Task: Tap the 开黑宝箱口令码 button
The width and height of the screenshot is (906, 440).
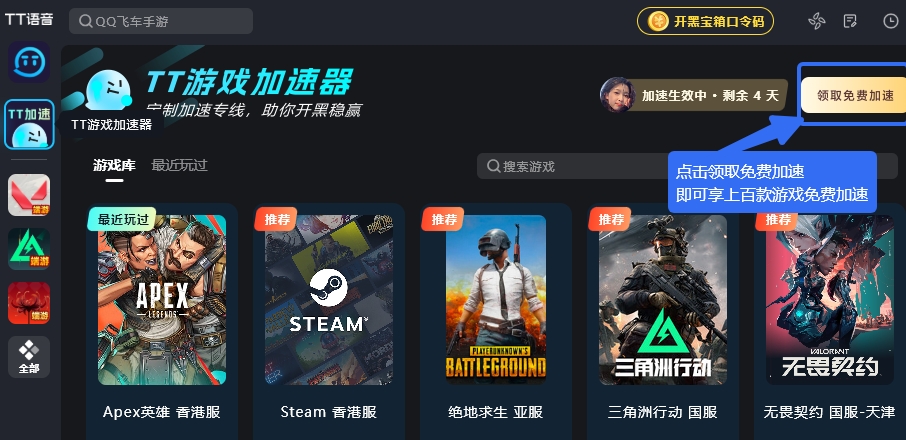Action: (705, 21)
